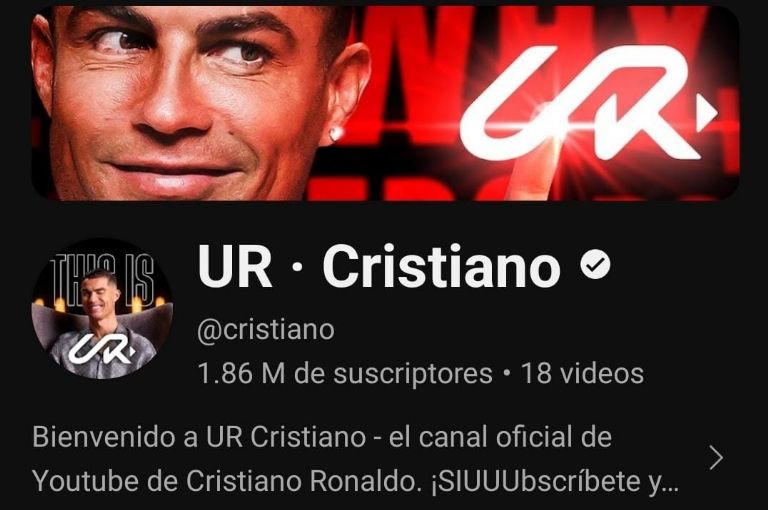
Task: Expand the channel description with the chevron
Action: point(715,458)
